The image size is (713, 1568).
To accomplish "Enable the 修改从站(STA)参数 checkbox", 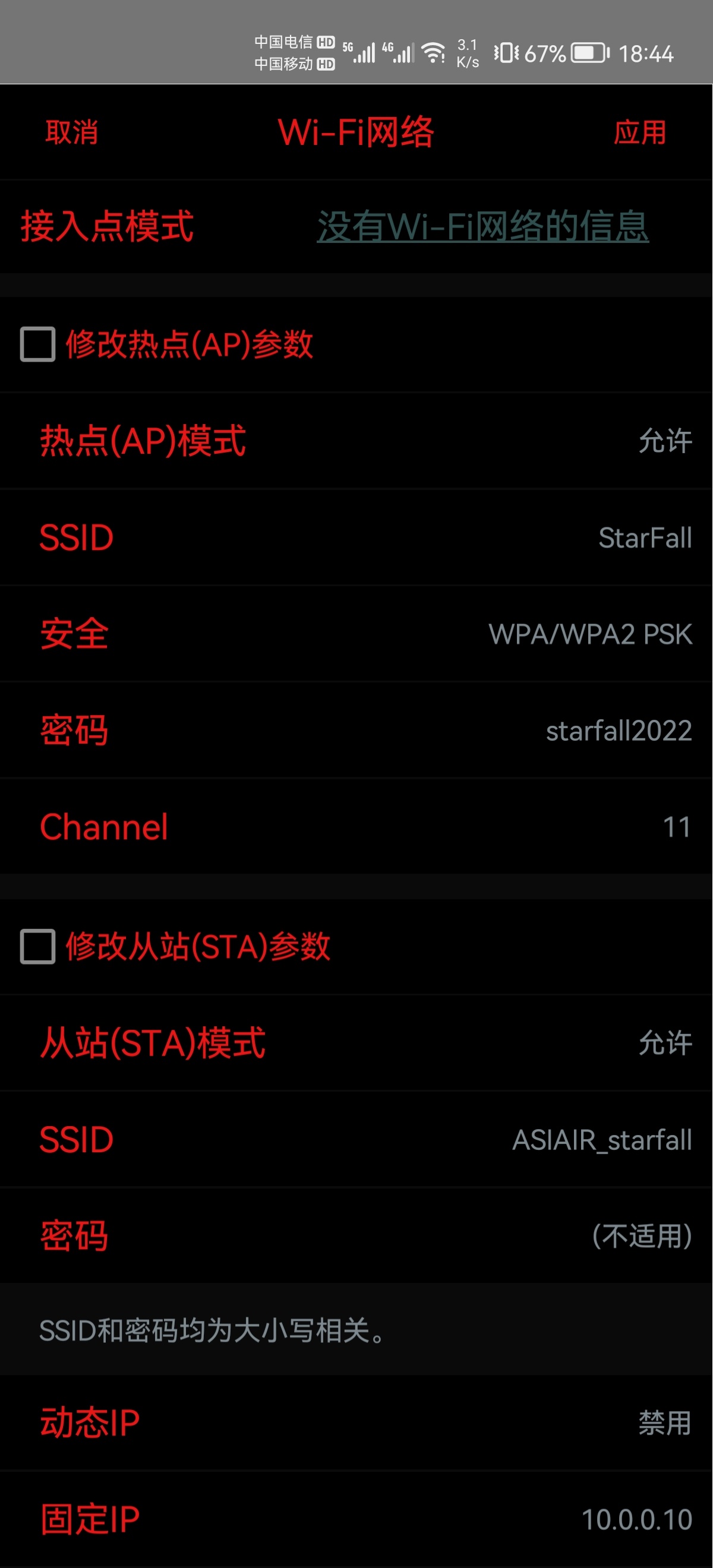I will tap(38, 947).
